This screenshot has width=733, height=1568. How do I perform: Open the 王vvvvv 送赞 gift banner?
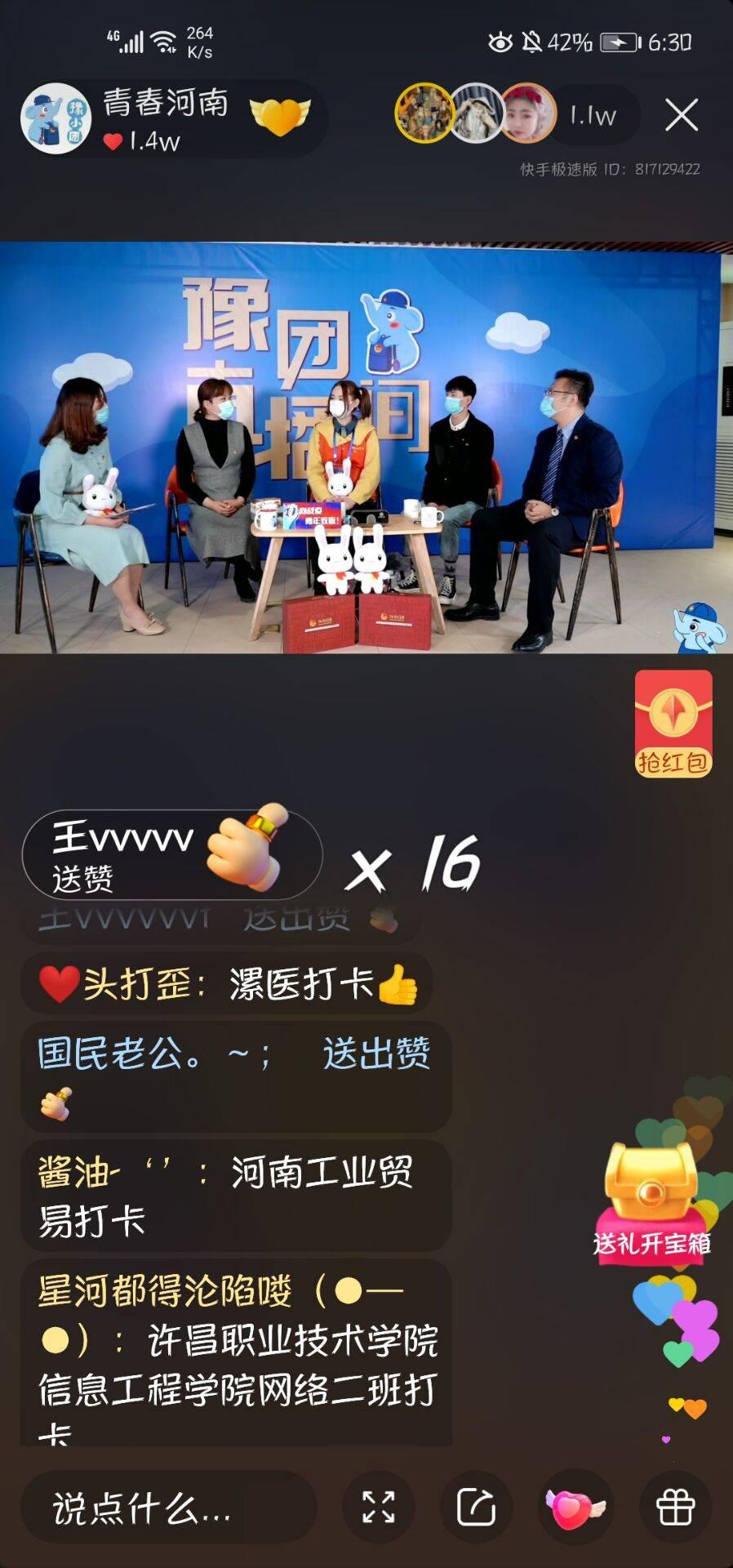click(x=171, y=855)
